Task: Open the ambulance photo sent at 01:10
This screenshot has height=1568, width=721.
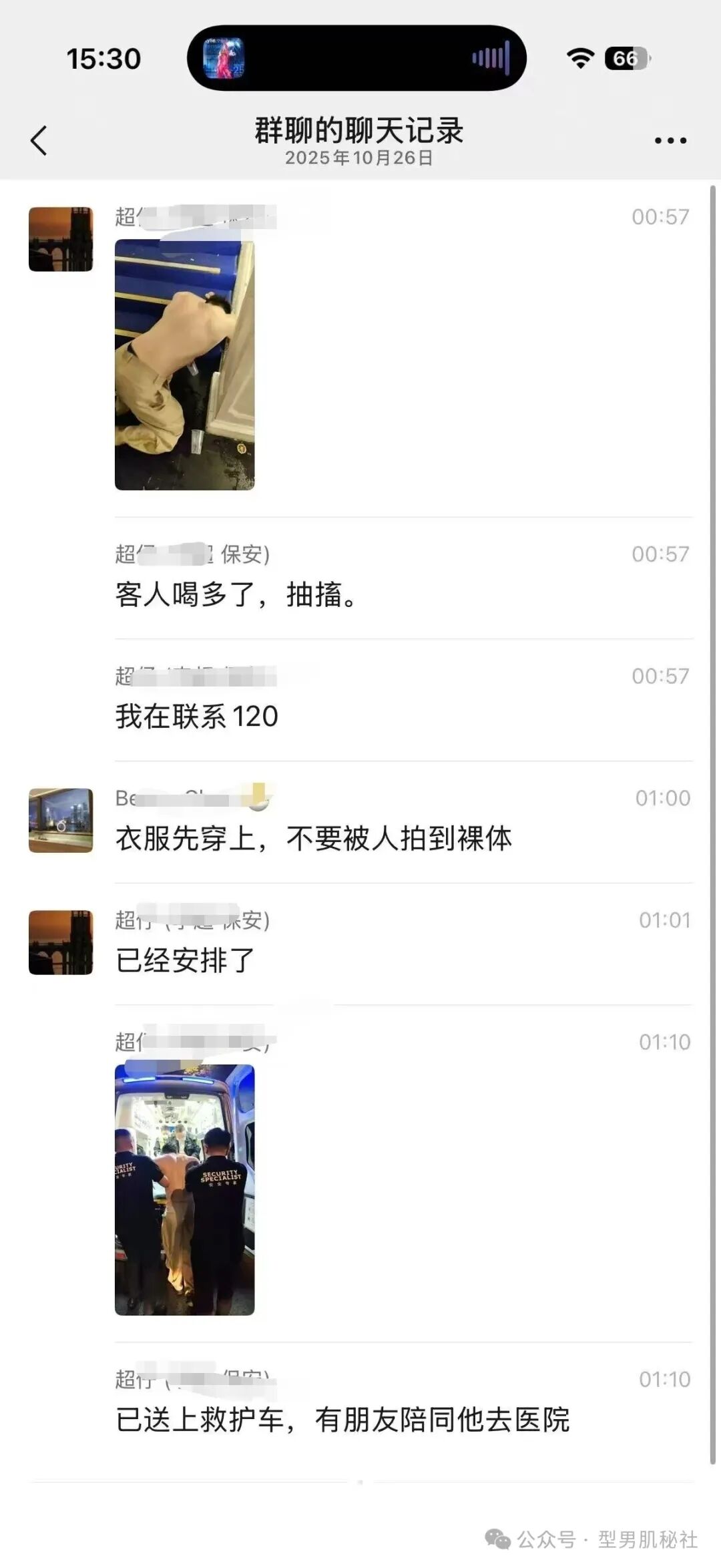Action: click(184, 1189)
